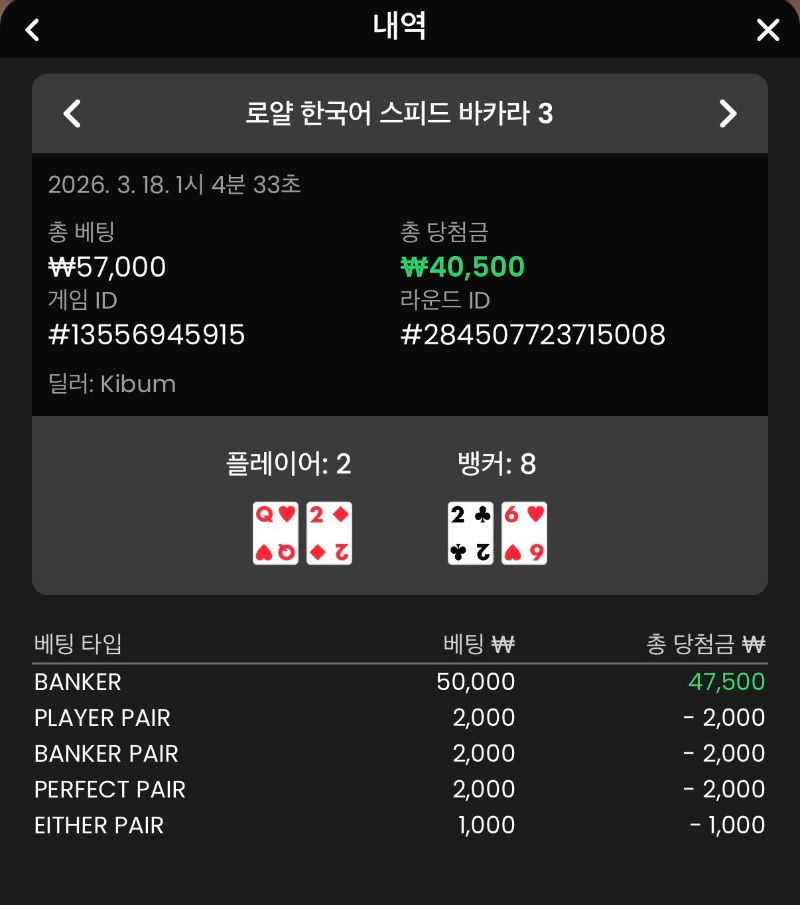Show the next game round record
800x905 pixels.
point(727,113)
